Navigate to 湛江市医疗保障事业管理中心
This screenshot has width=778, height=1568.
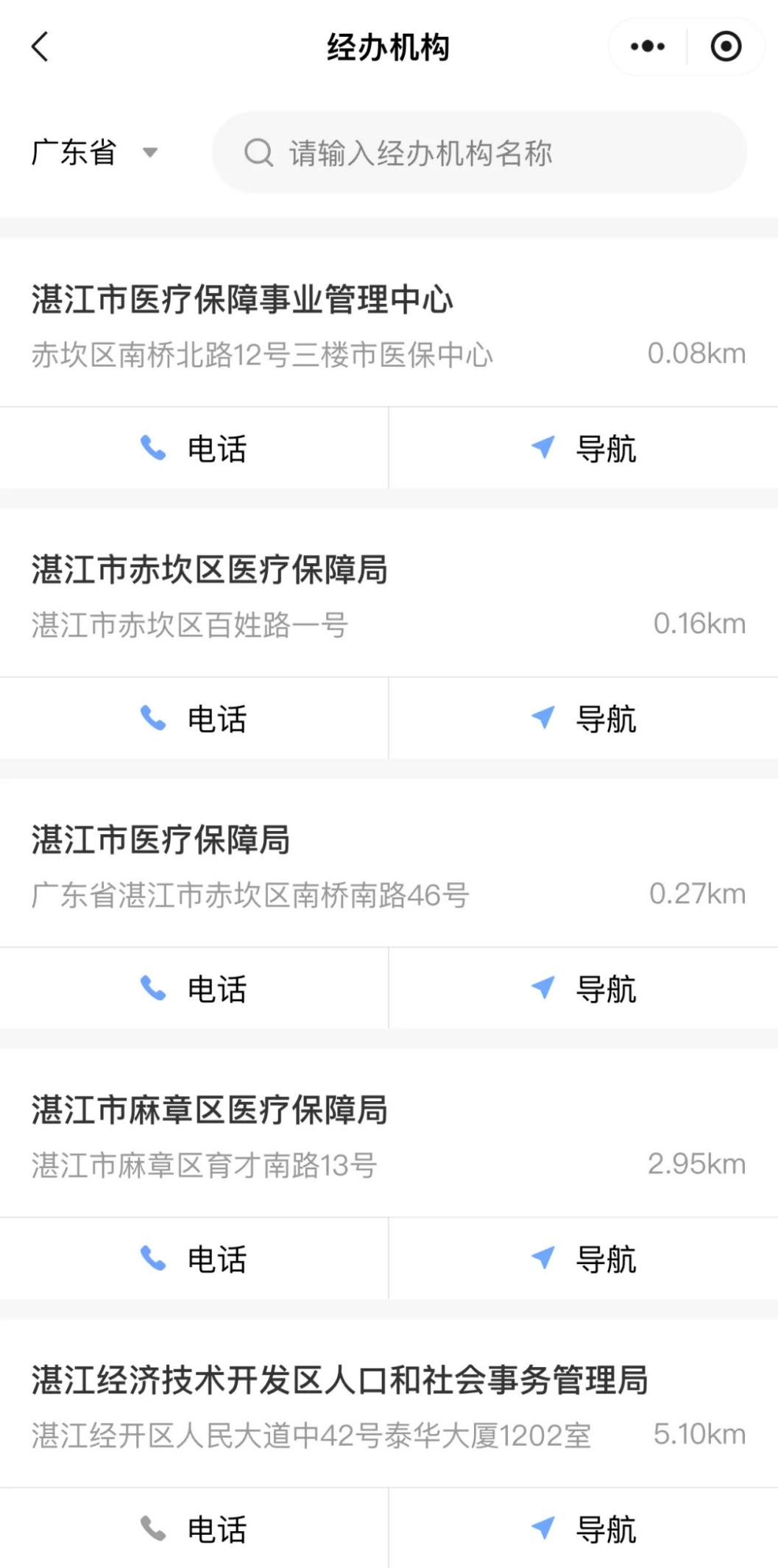pos(584,448)
